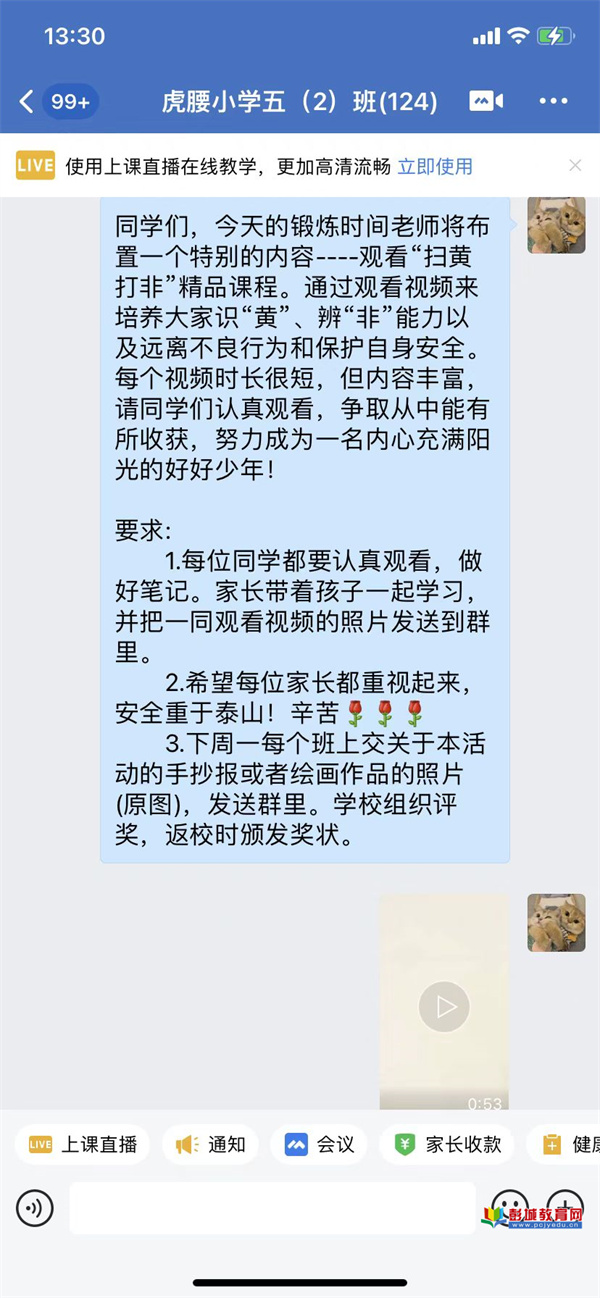The image size is (600, 1298).
Task: Play the 0:53 video message
Action: coord(444,1005)
